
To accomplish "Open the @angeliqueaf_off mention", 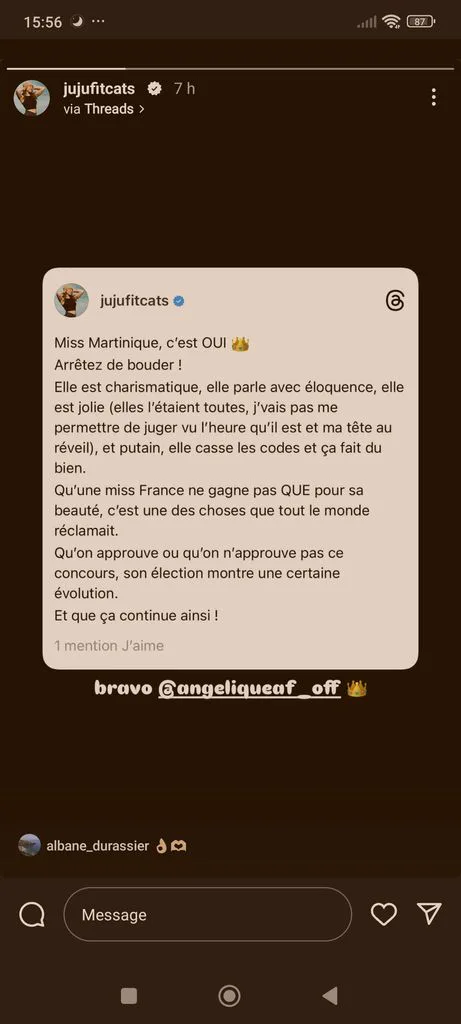I will tap(249, 688).
